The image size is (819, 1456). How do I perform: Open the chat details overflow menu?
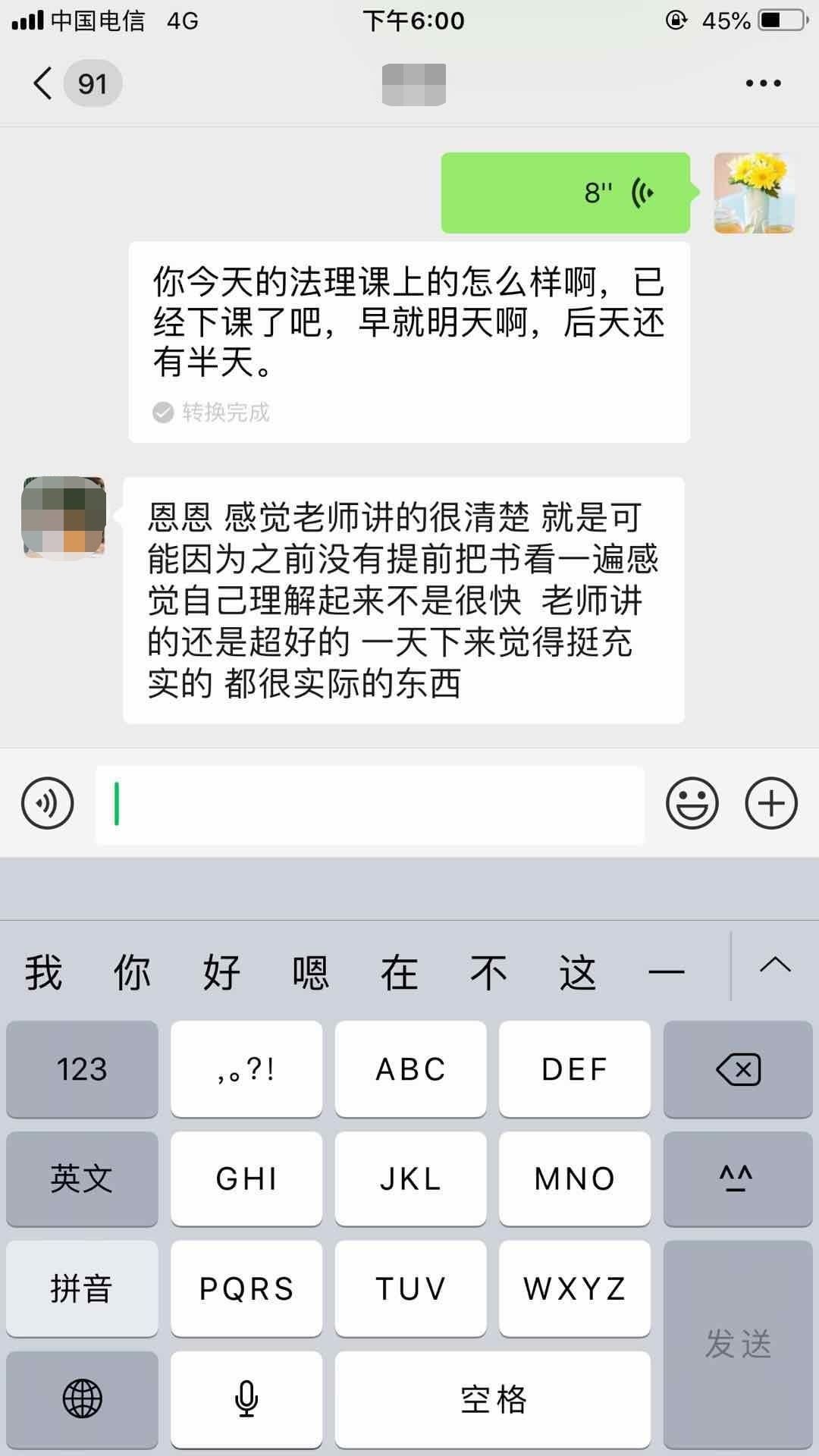tap(763, 83)
